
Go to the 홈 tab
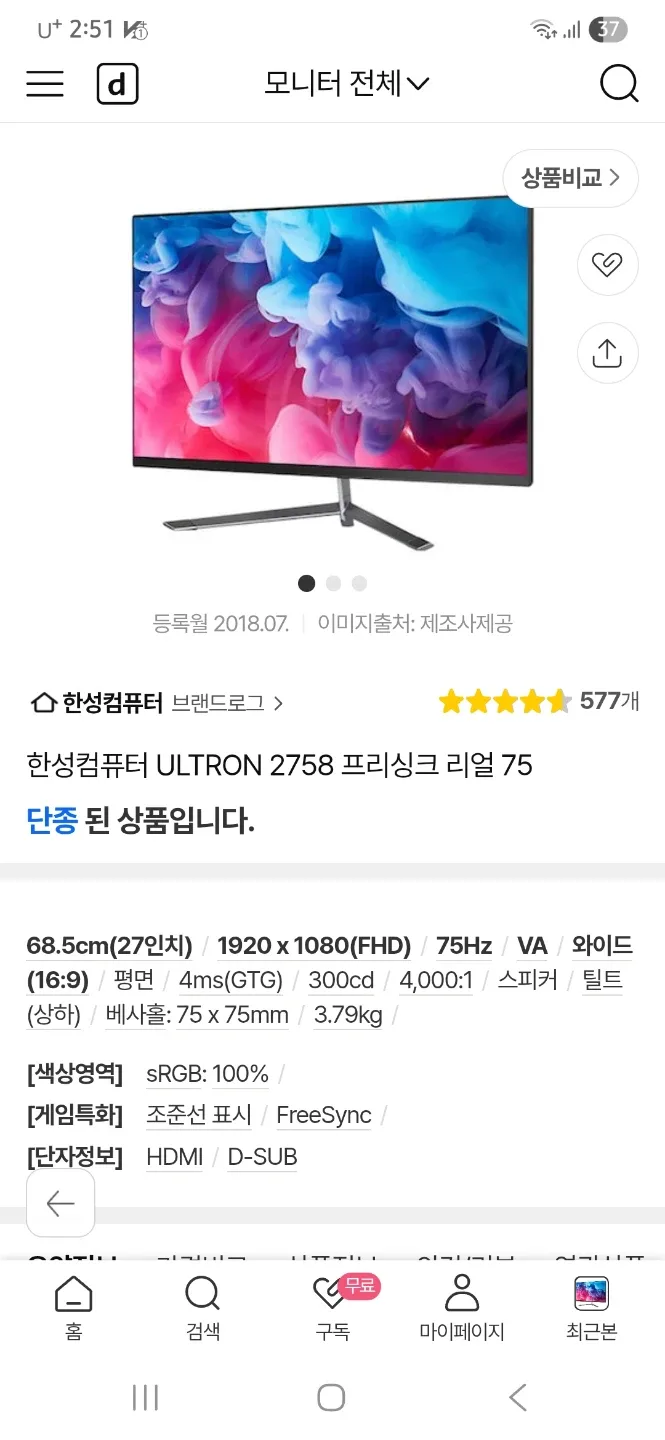coord(73,1308)
